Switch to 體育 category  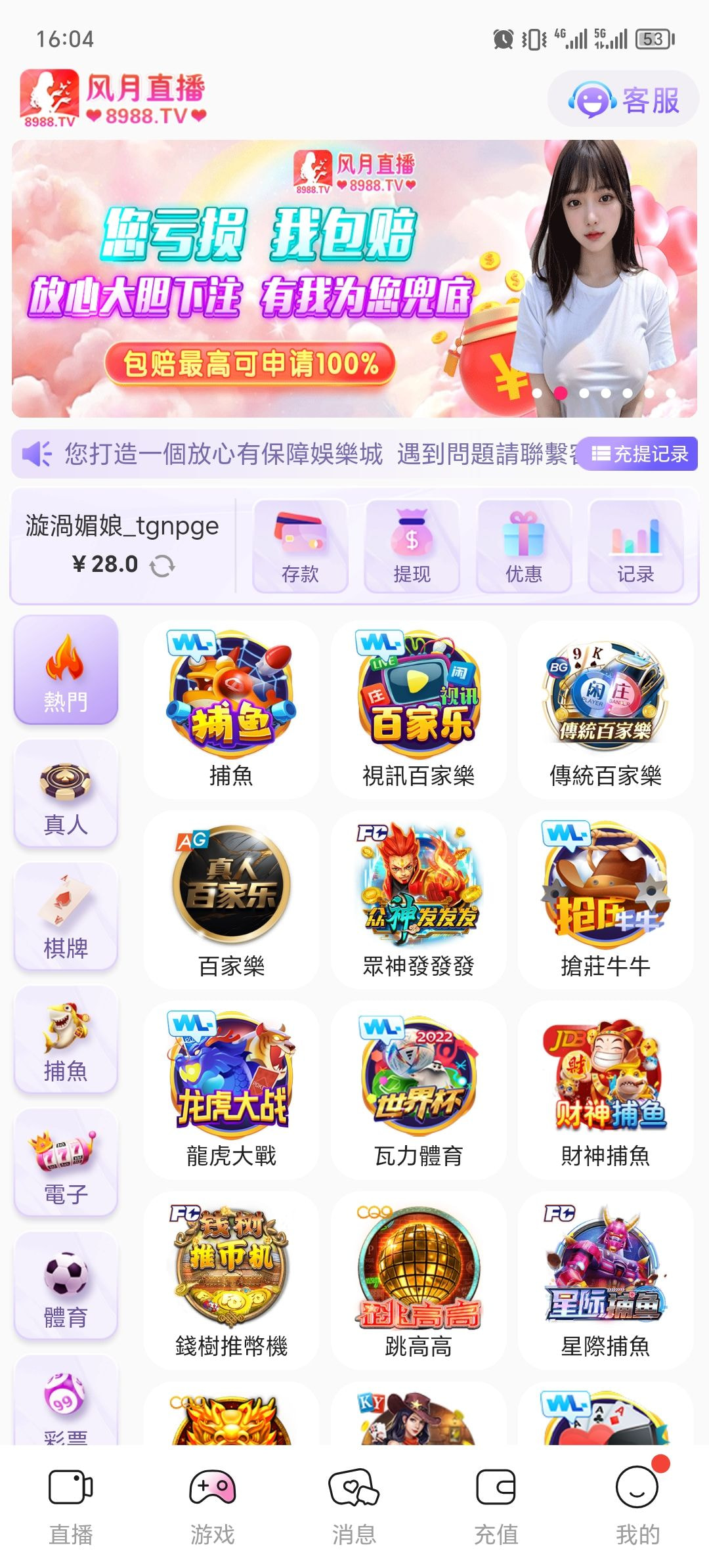[x=66, y=1286]
